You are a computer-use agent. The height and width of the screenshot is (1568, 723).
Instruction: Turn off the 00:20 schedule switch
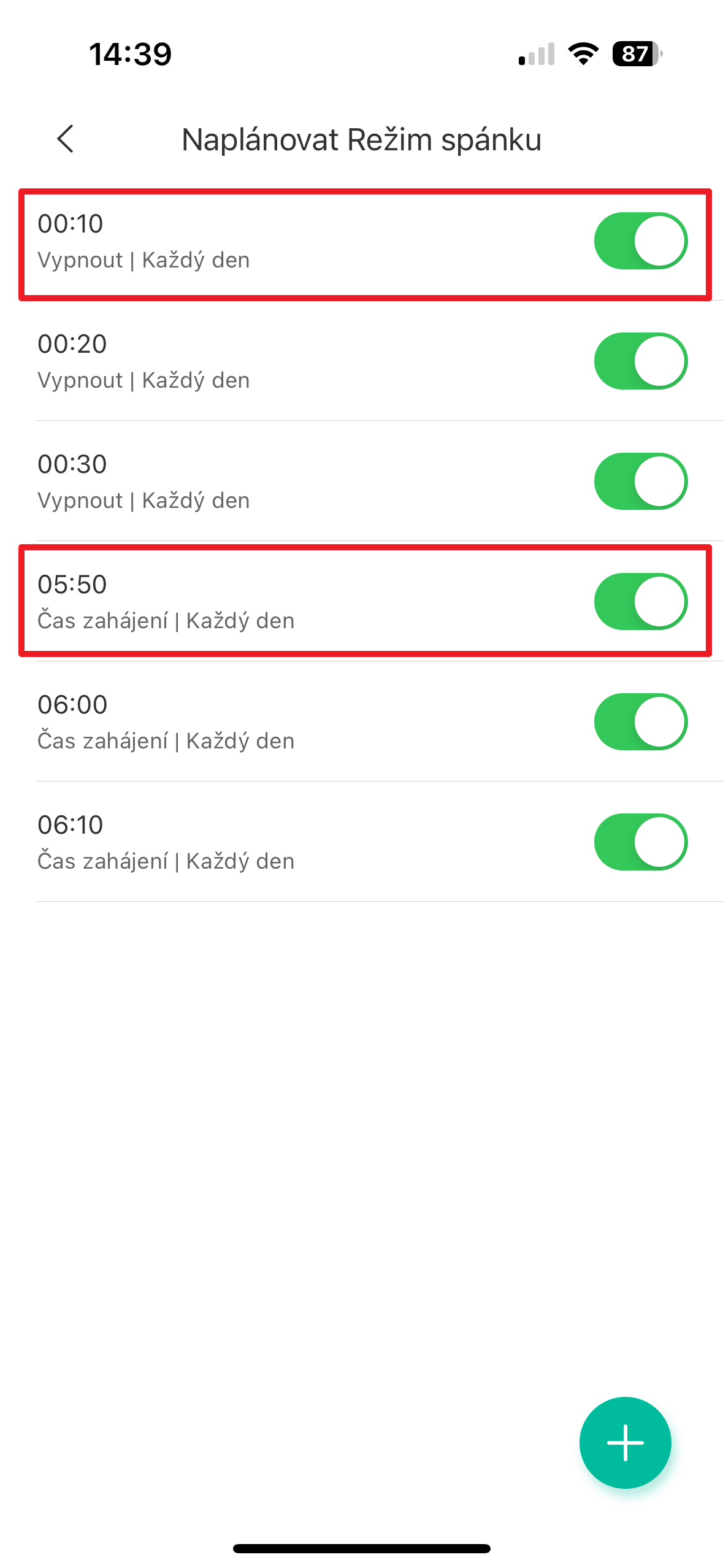[640, 361]
